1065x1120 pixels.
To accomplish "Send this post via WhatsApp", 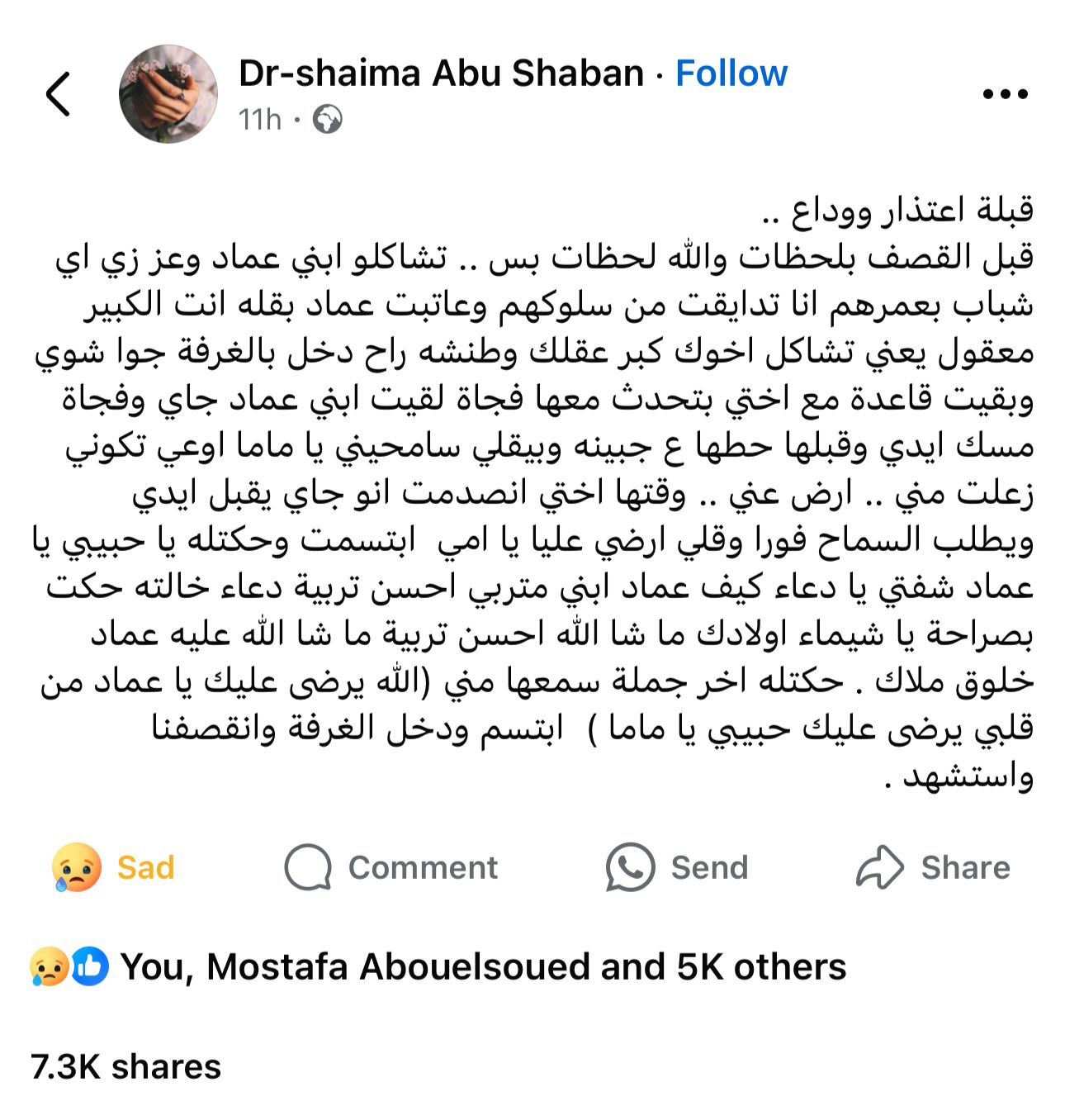I will [677, 867].
